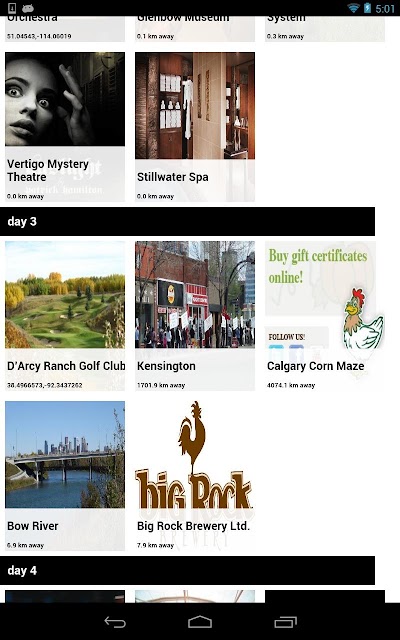Viewport: 400px width, 640px height.
Task: Open the Vertigo Mystery Theatre tile
Action: 65,127
